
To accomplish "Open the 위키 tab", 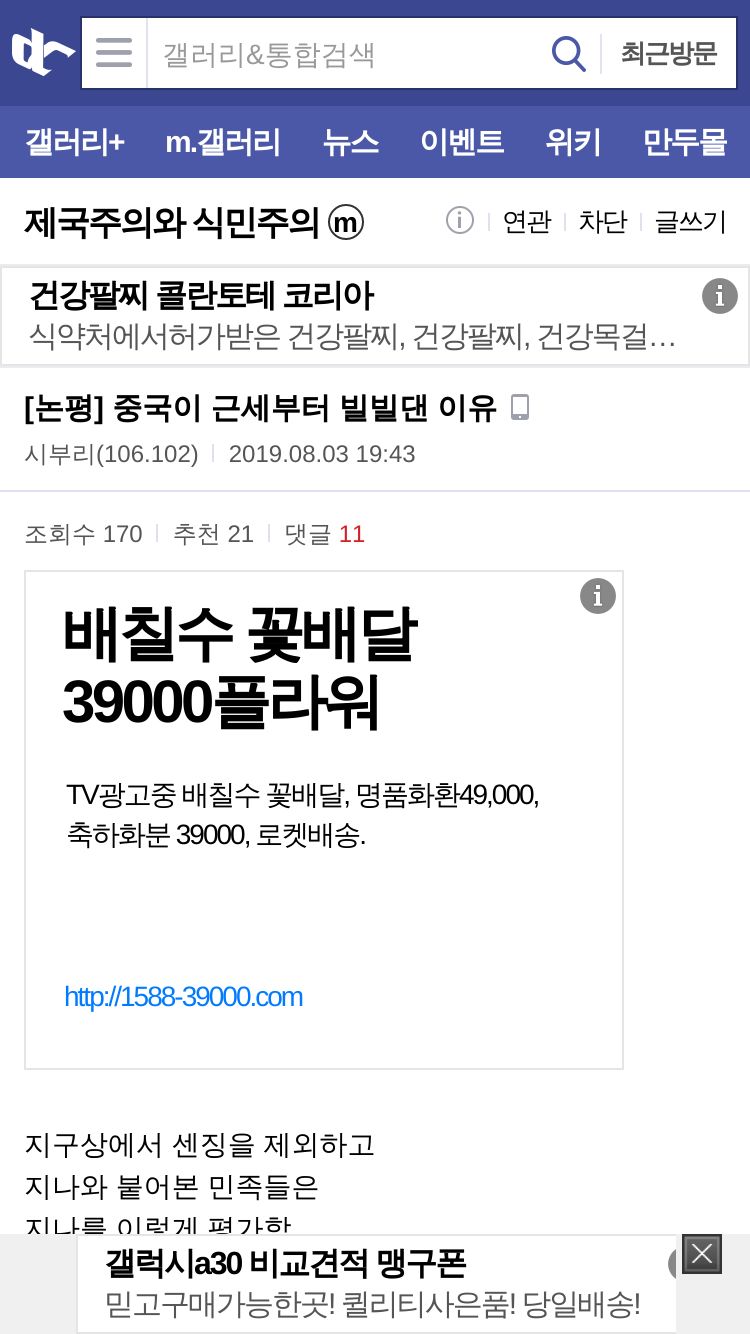I will pos(573,142).
